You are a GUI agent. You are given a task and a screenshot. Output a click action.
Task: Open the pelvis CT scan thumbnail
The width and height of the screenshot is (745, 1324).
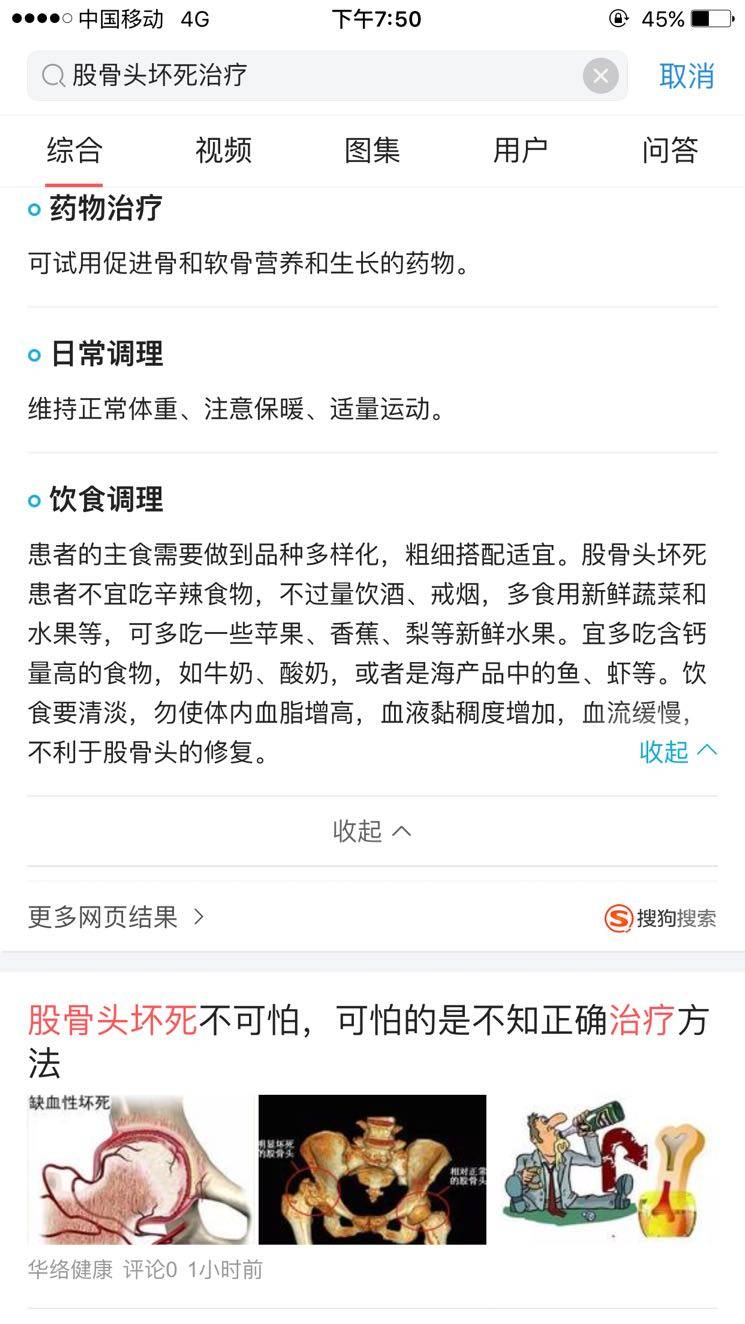click(372, 1169)
